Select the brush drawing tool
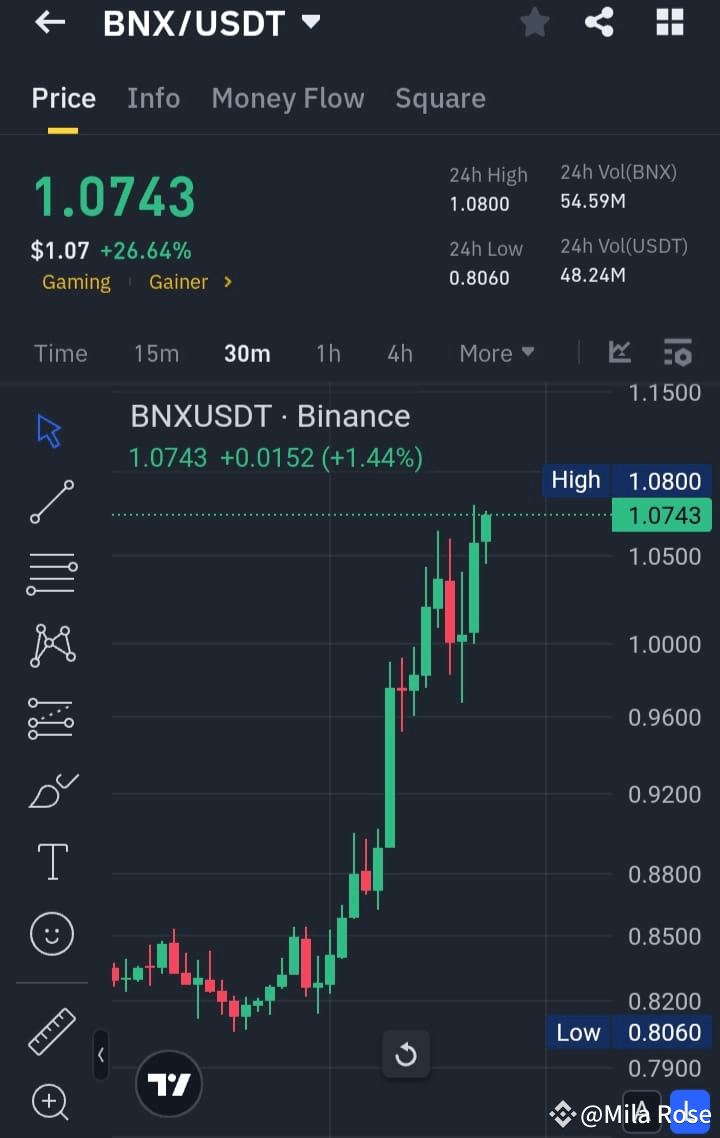 [x=51, y=790]
